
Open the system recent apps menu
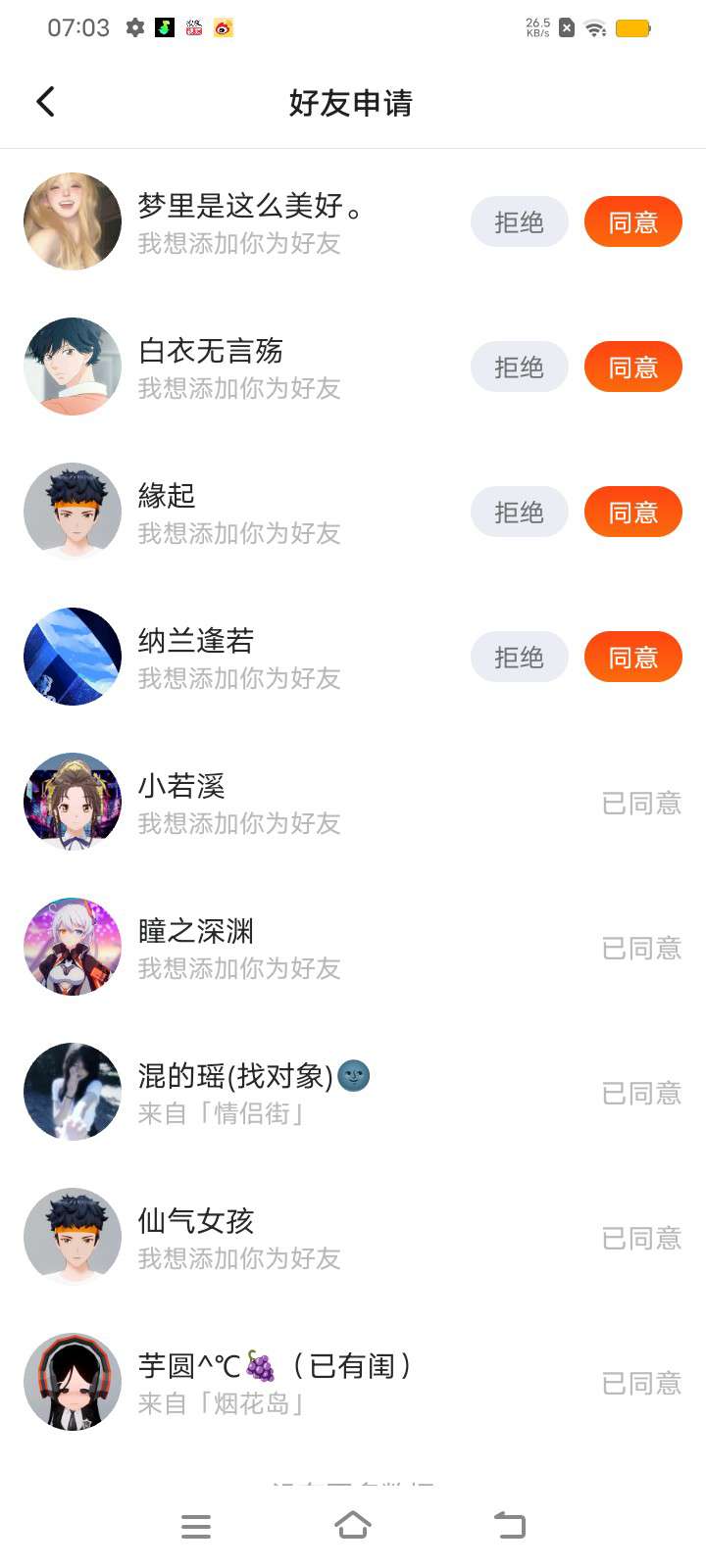pyautogui.click(x=196, y=1526)
